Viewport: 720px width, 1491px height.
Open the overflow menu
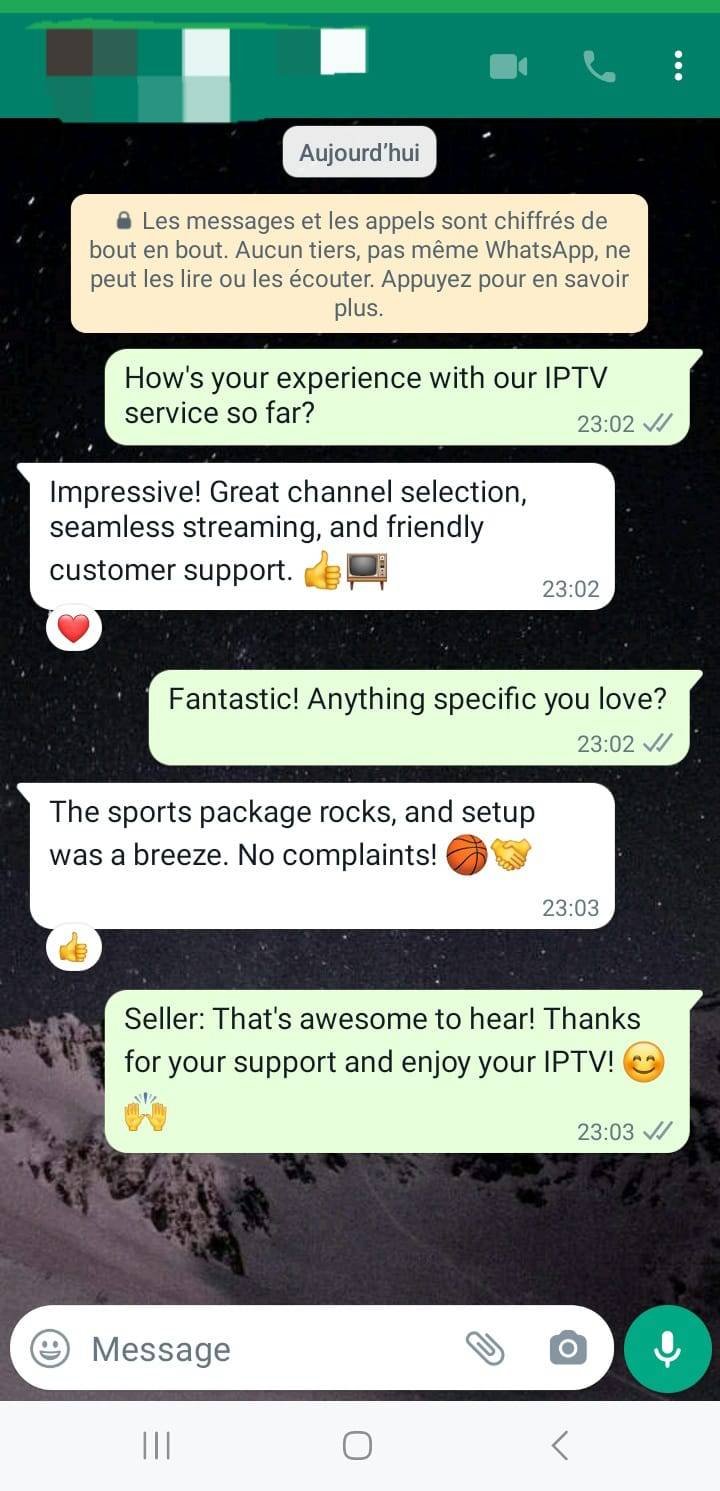click(678, 67)
